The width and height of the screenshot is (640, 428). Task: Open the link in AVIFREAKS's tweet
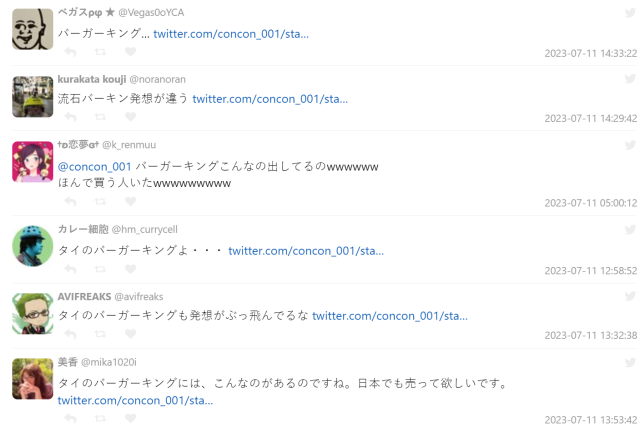390,315
